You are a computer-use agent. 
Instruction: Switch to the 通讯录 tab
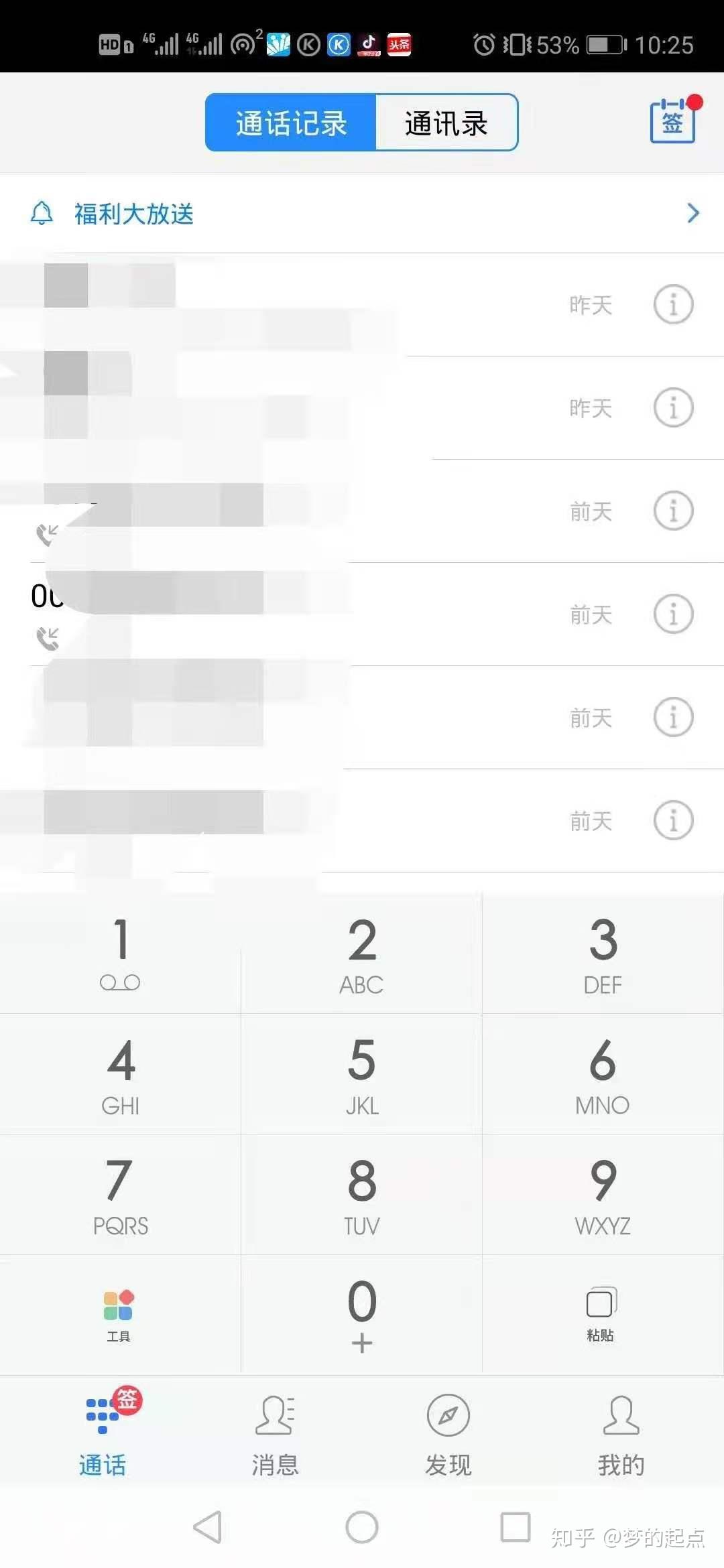pyautogui.click(x=446, y=123)
